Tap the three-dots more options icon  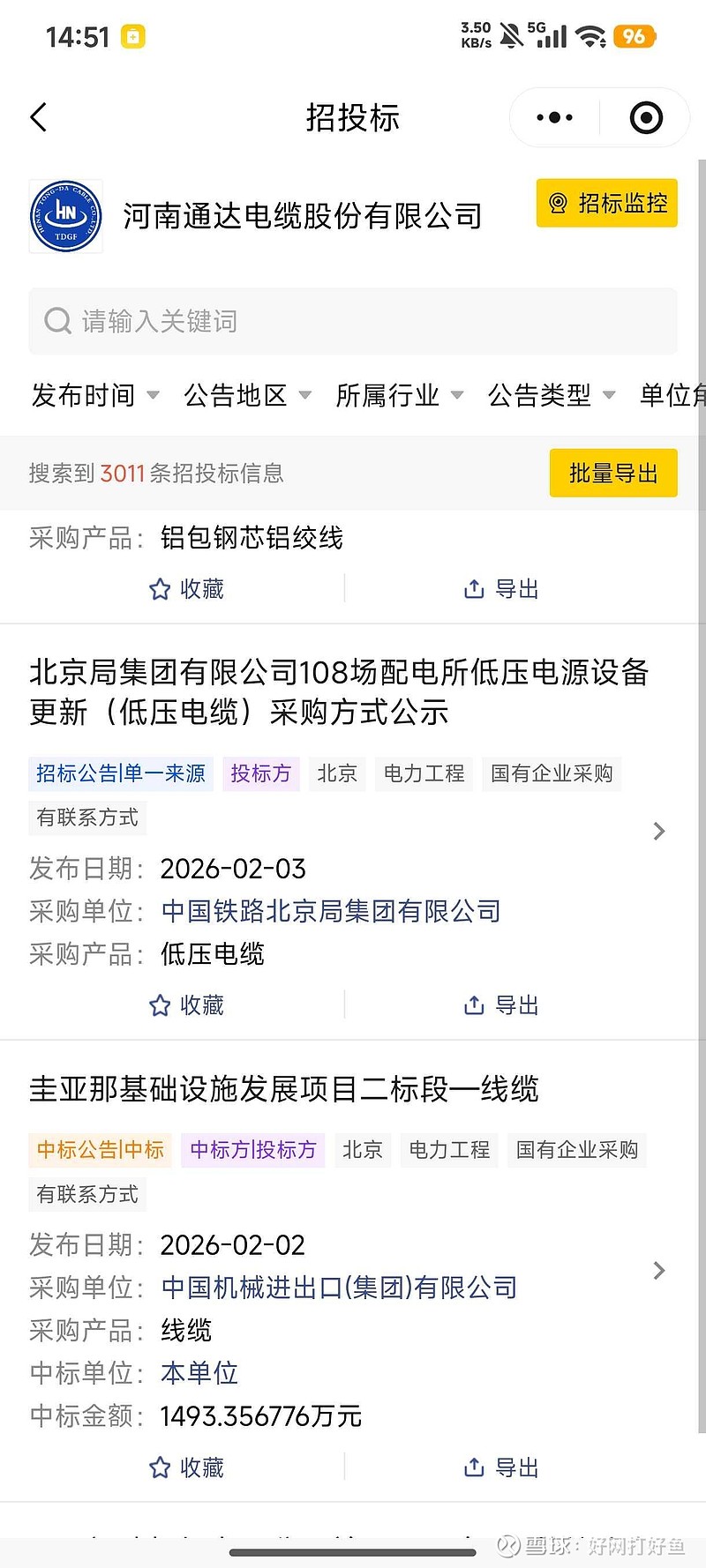point(553,116)
